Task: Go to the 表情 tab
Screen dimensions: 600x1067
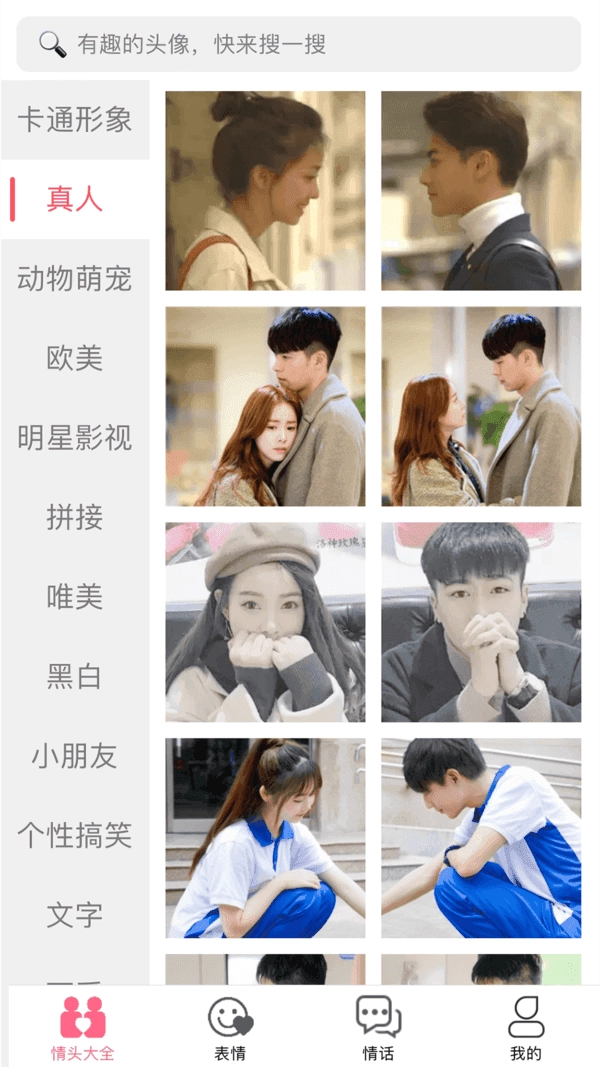Action: click(230, 1027)
